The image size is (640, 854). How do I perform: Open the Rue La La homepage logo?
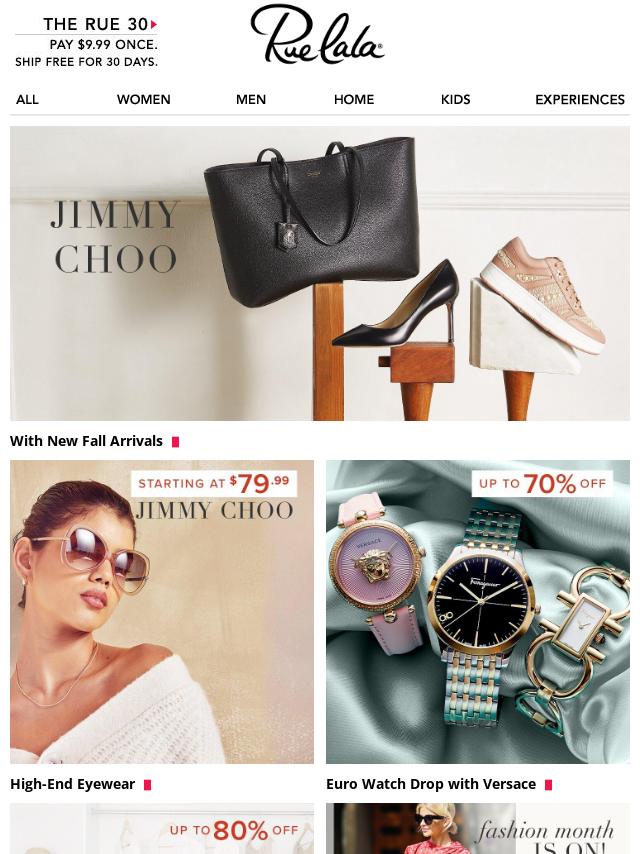[x=317, y=35]
